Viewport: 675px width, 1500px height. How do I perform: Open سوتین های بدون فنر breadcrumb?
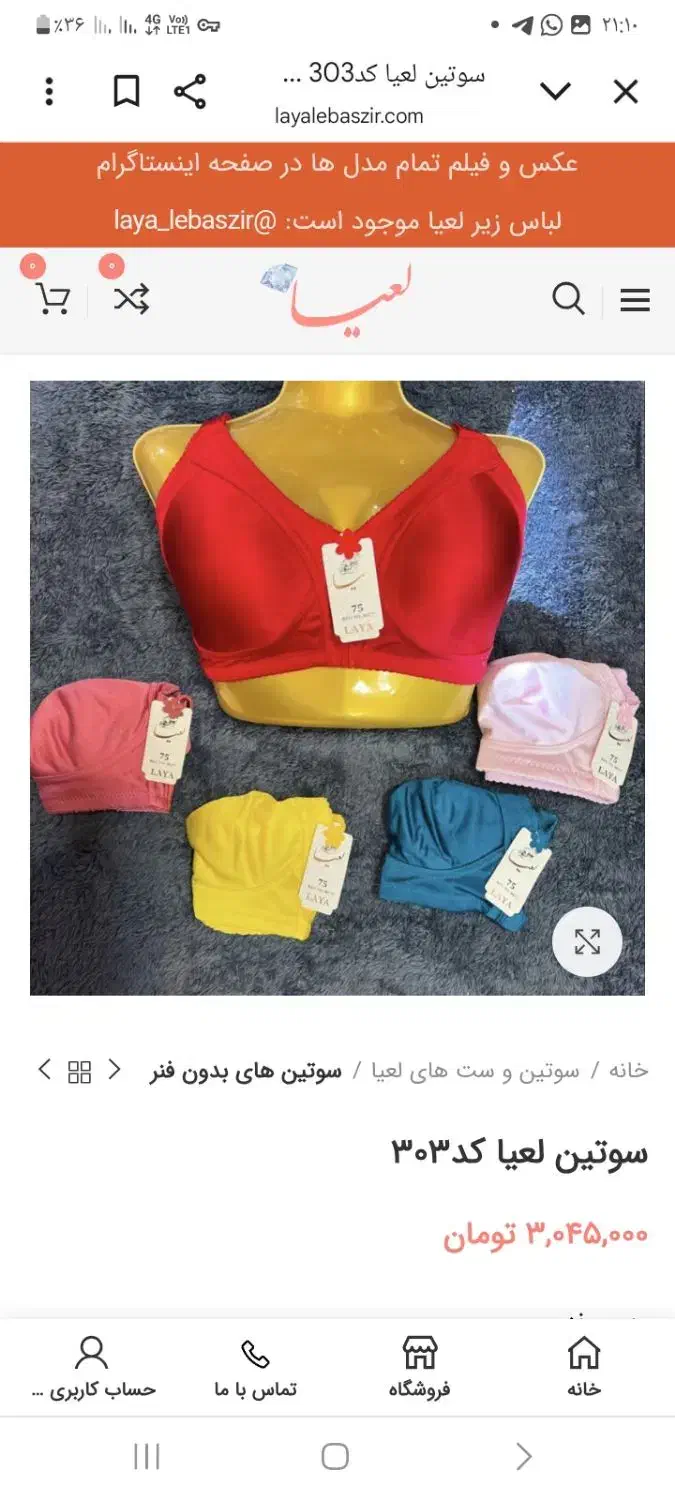(x=246, y=1071)
